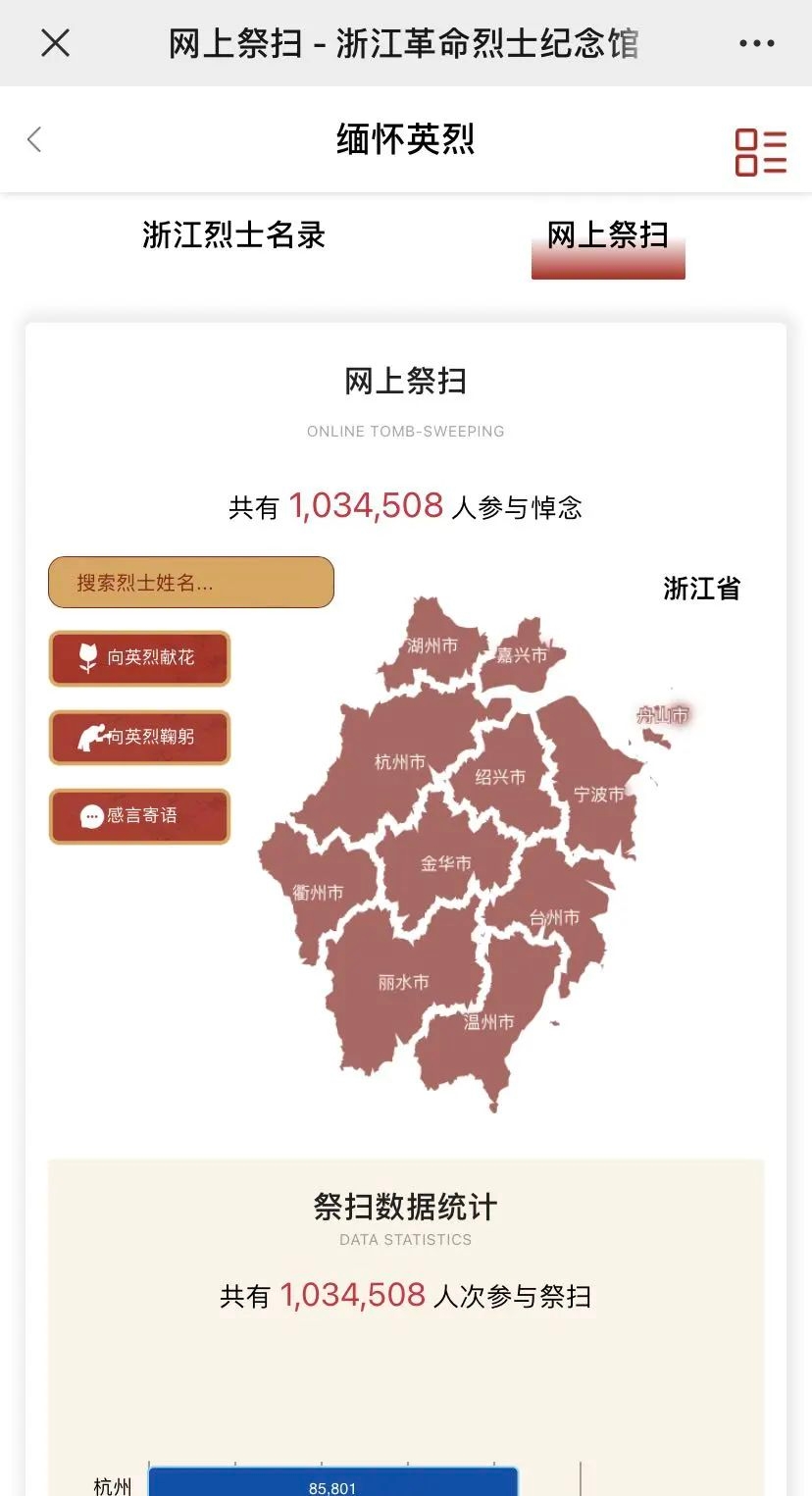Select 丽水市 on the map
Image resolution: width=812 pixels, height=1496 pixels.
(403, 982)
